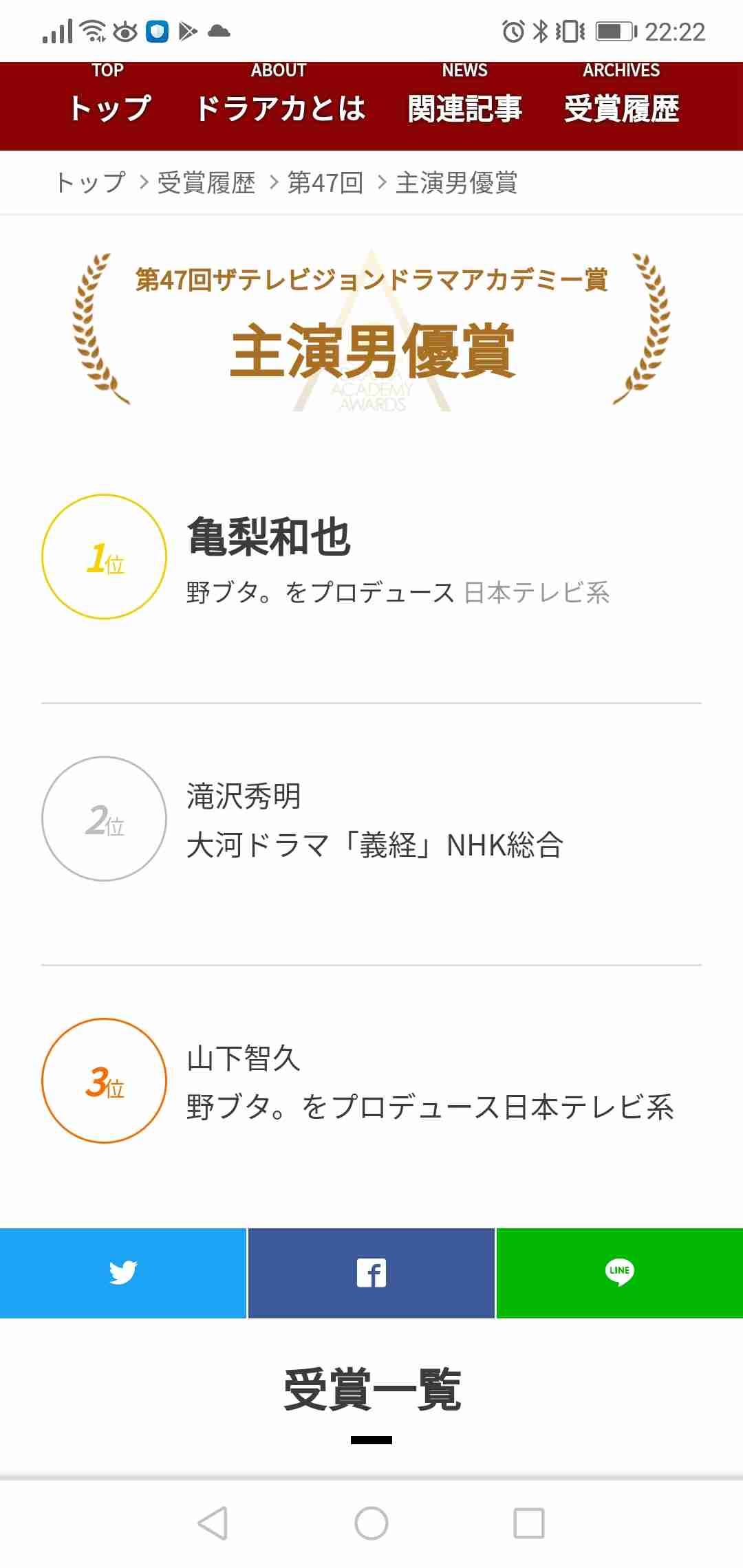Viewport: 743px width, 1568px height.
Task: Open 関連記事 (NEWS) section
Action: (465, 96)
